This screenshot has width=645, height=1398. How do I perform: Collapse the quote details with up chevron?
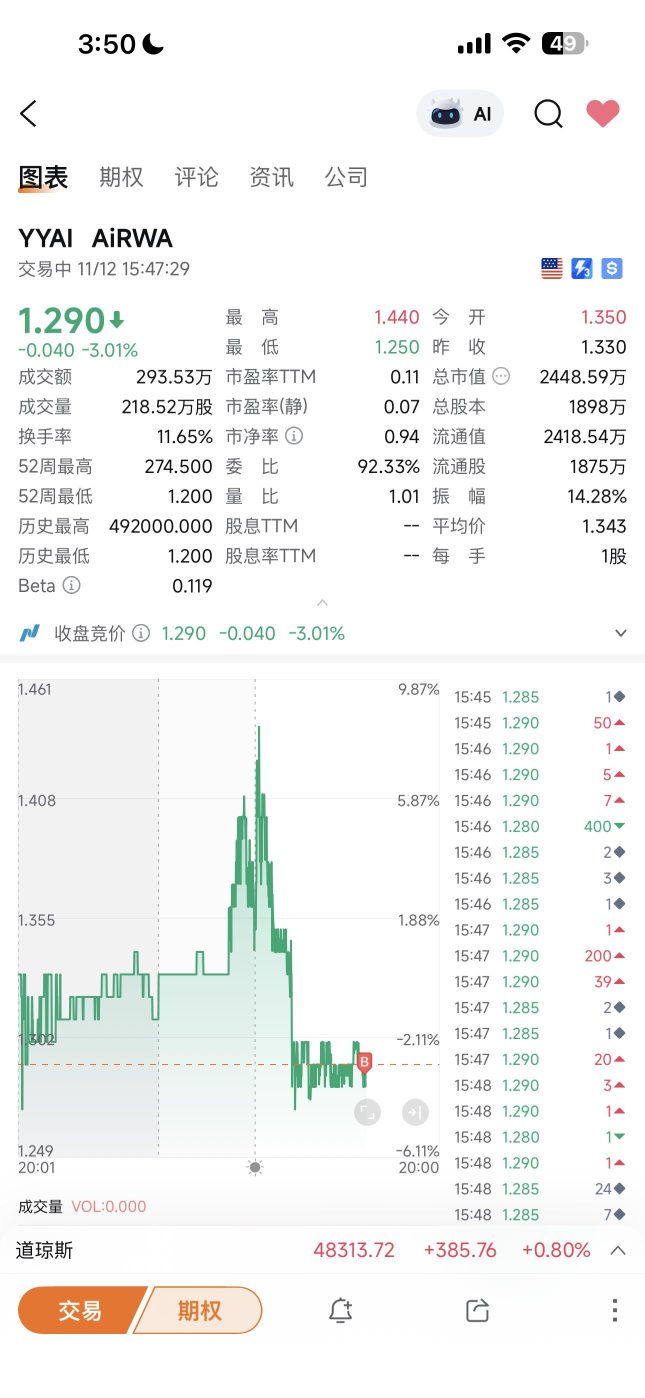click(322, 603)
